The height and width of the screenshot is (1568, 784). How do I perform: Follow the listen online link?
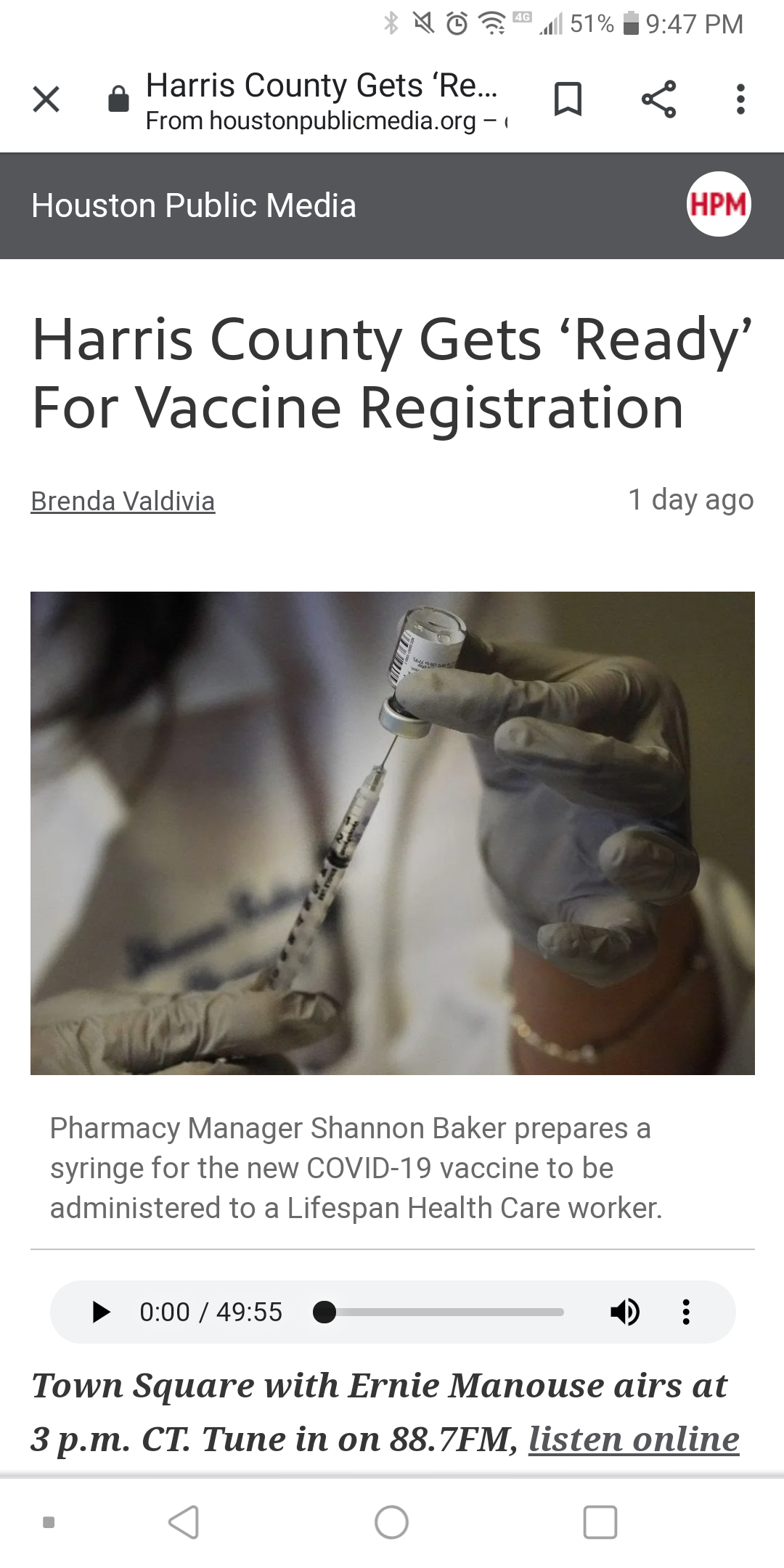633,1438
